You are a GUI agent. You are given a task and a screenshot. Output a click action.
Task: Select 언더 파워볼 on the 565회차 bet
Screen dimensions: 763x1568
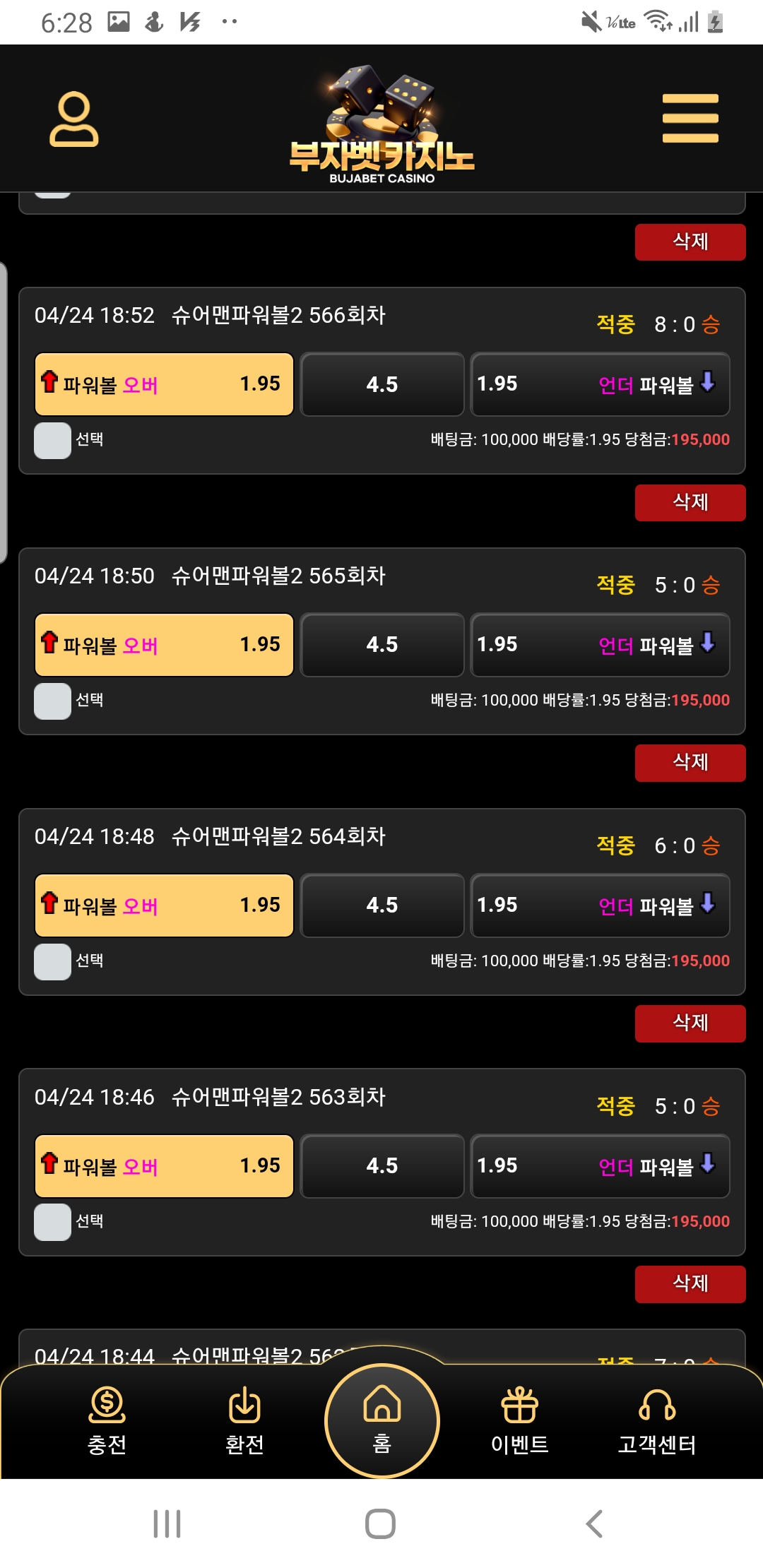[x=600, y=645]
